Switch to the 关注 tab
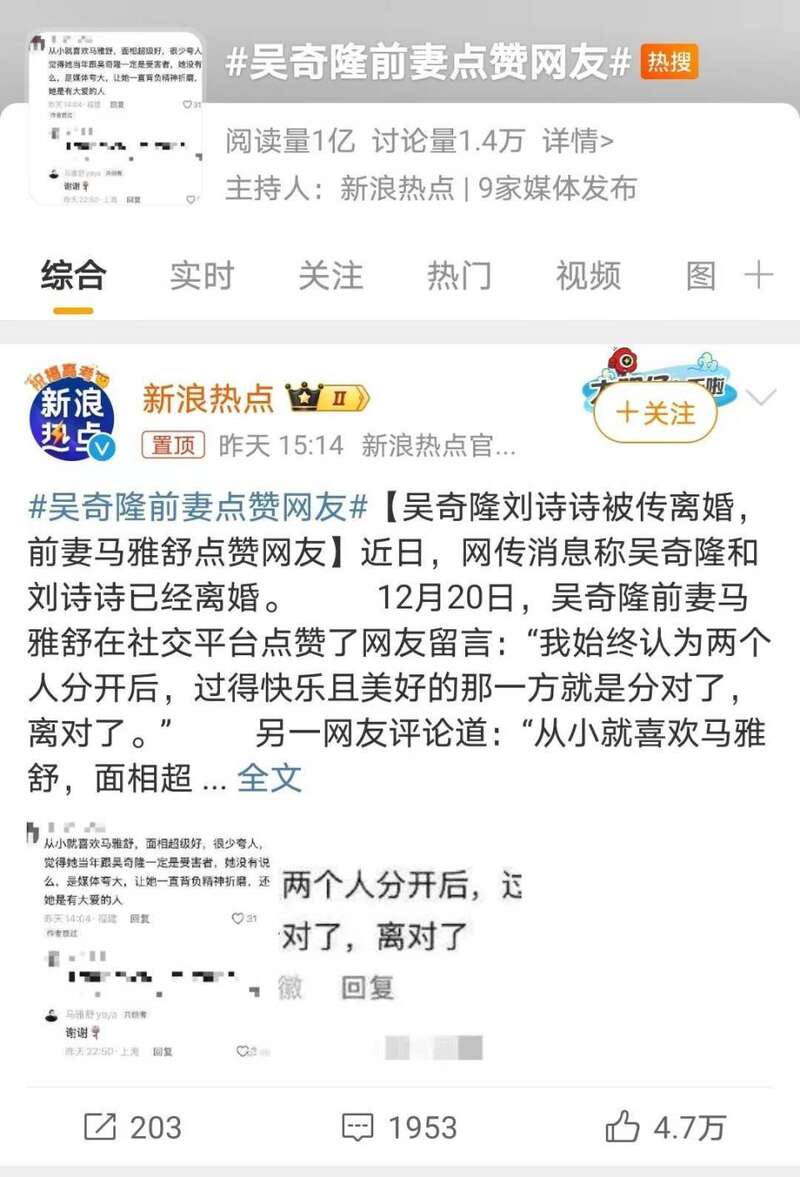 330,276
